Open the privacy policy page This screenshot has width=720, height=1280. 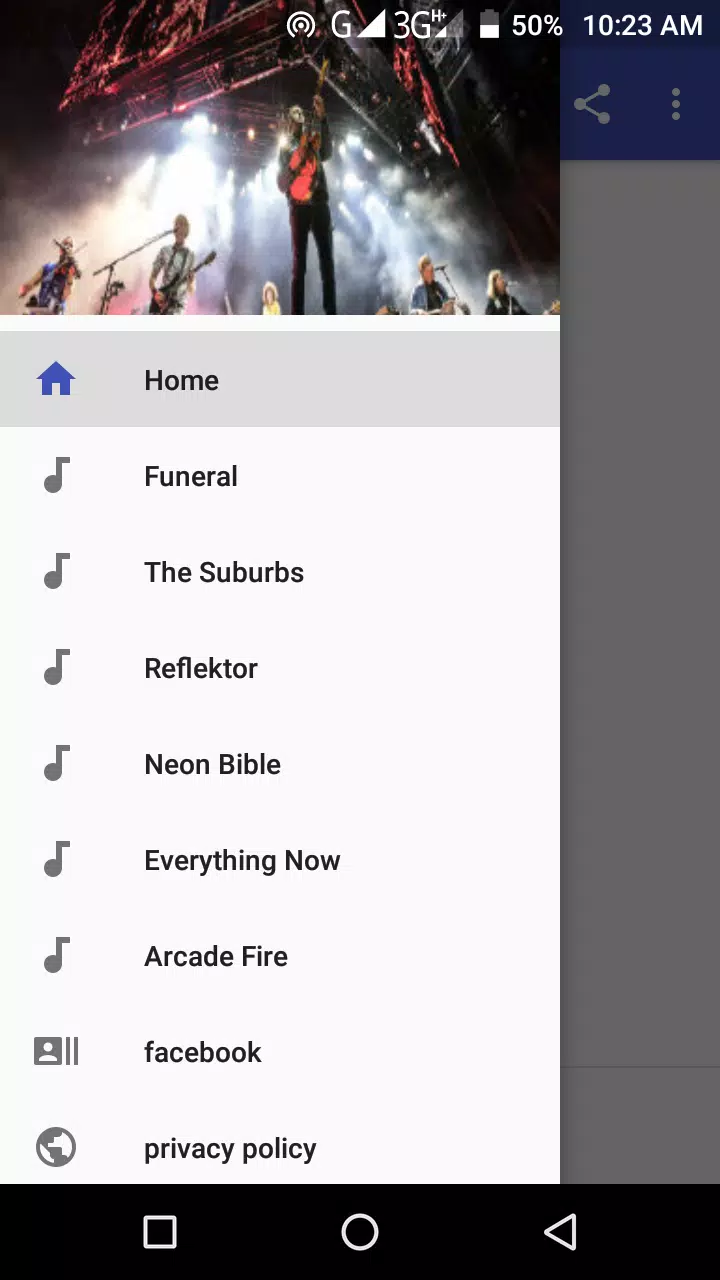tap(230, 1148)
